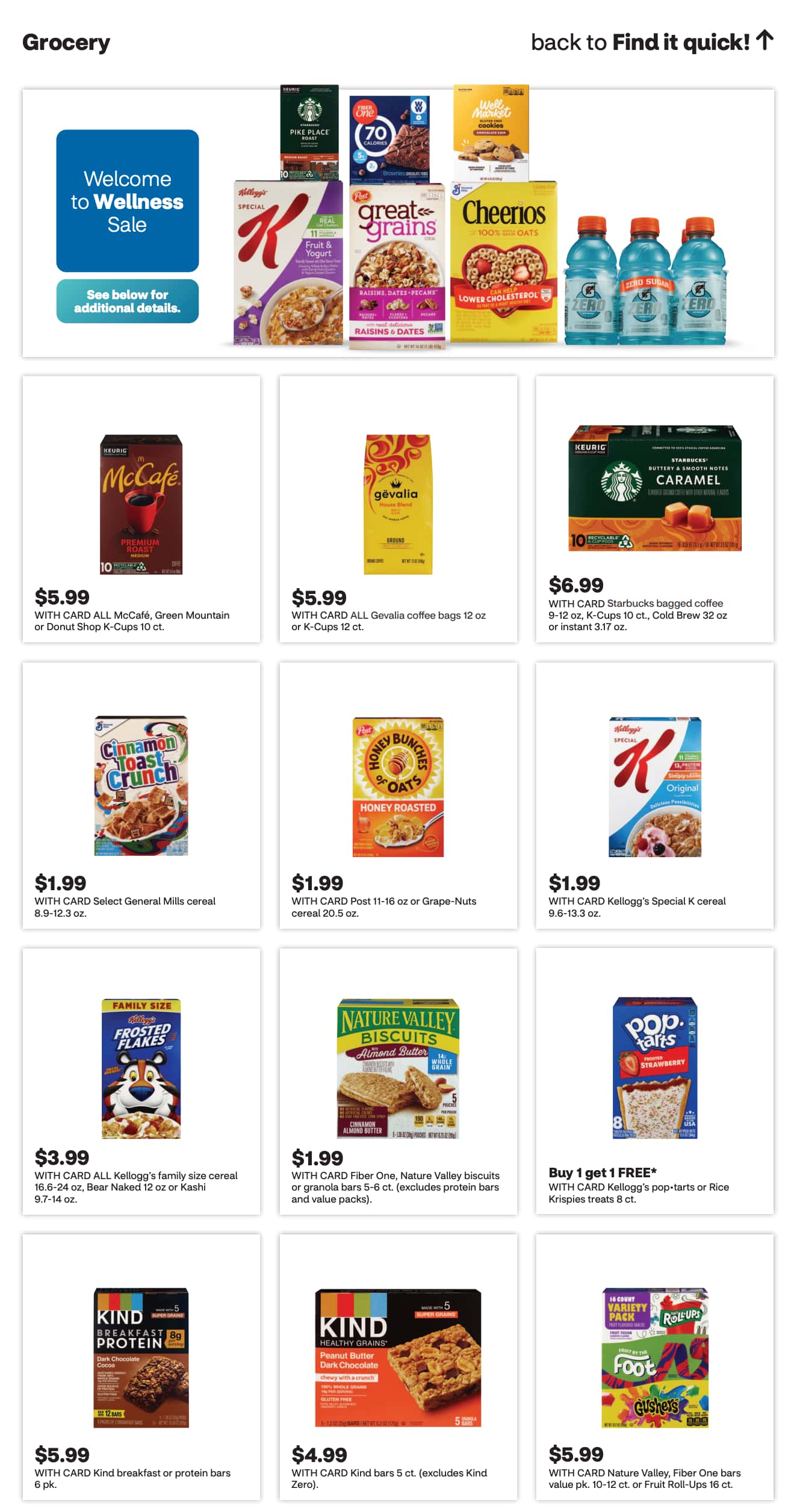Select the General Mills cereal $1.99 card
The height and width of the screenshot is (1512, 797).
point(141,796)
